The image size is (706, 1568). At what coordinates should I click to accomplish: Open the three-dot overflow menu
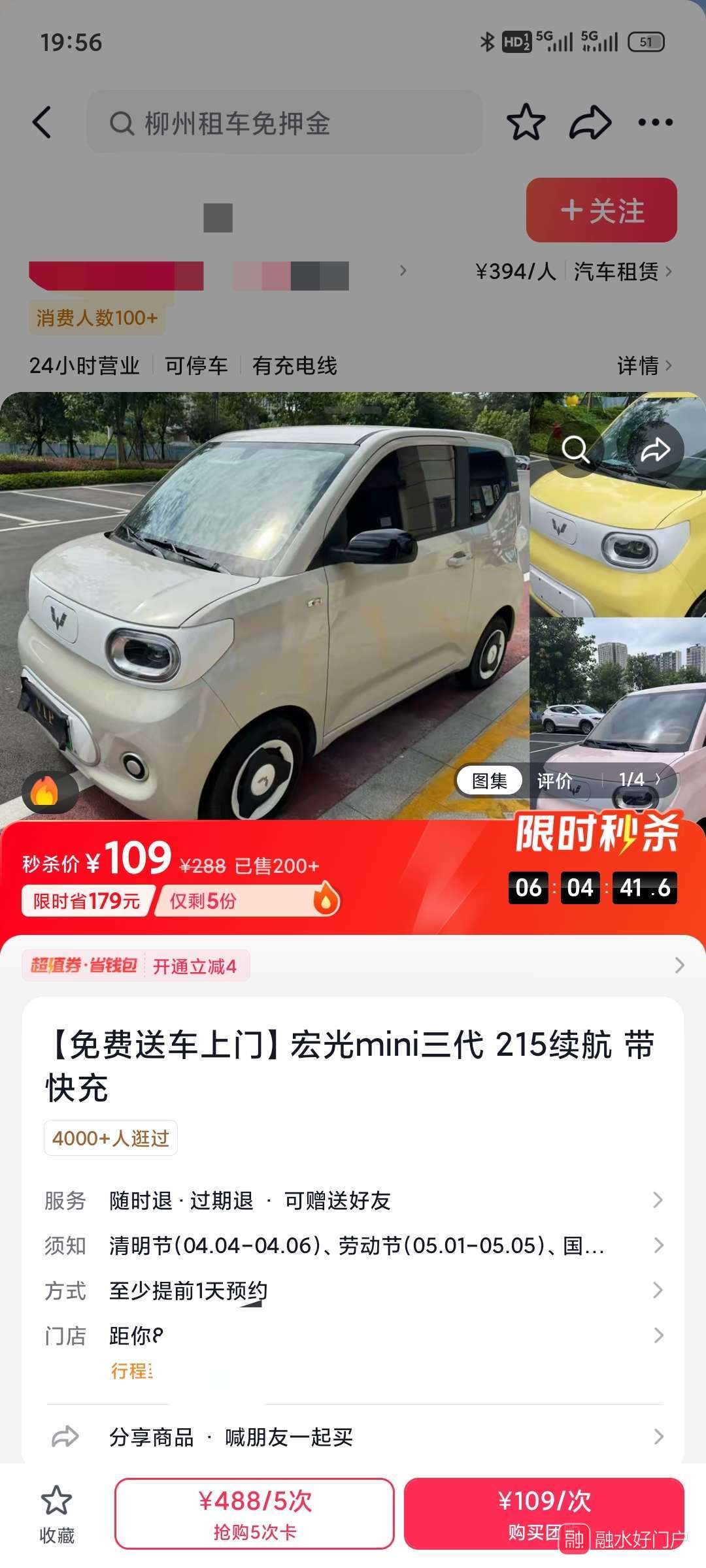pos(655,122)
